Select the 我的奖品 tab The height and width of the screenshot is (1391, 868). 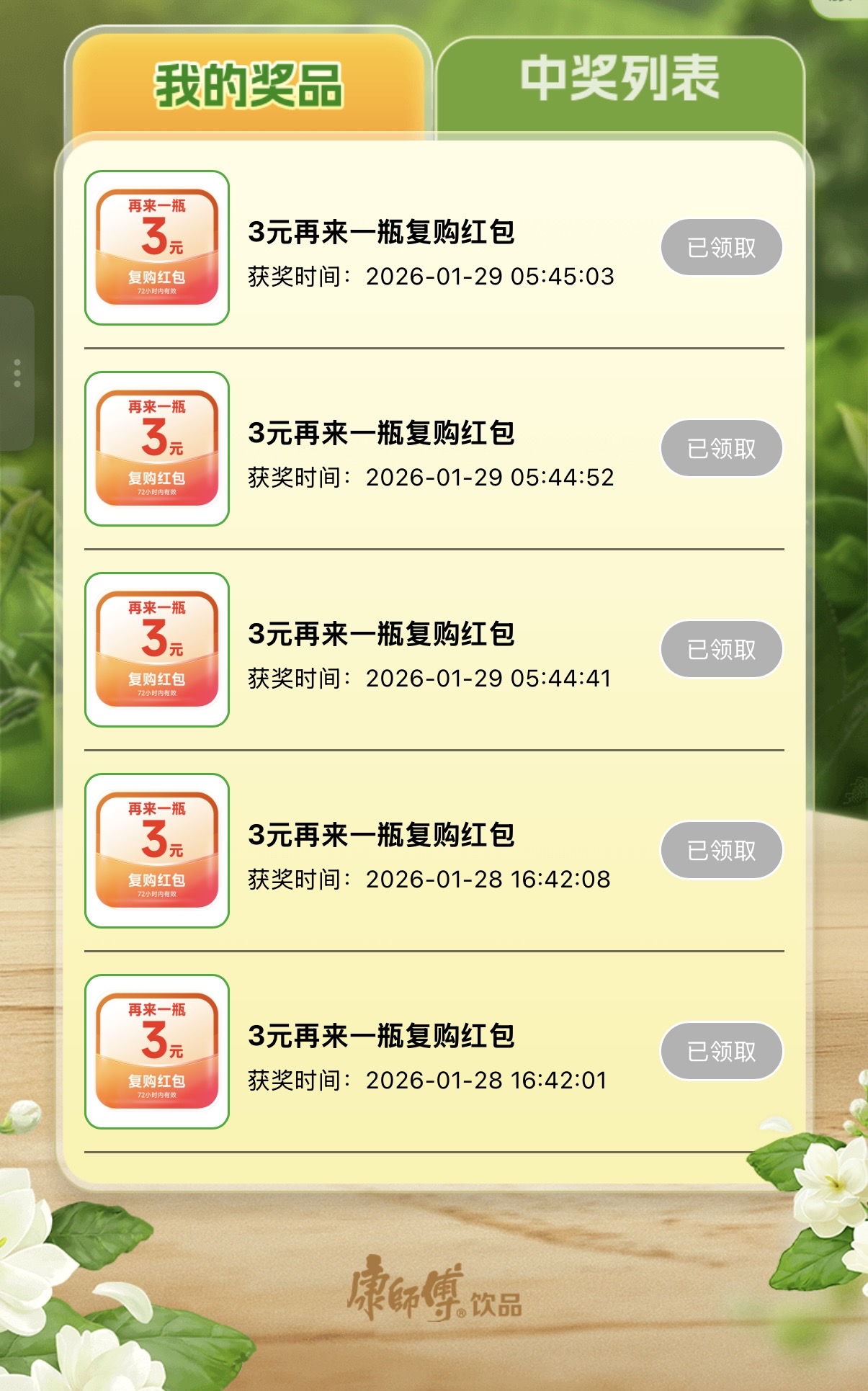point(249,85)
